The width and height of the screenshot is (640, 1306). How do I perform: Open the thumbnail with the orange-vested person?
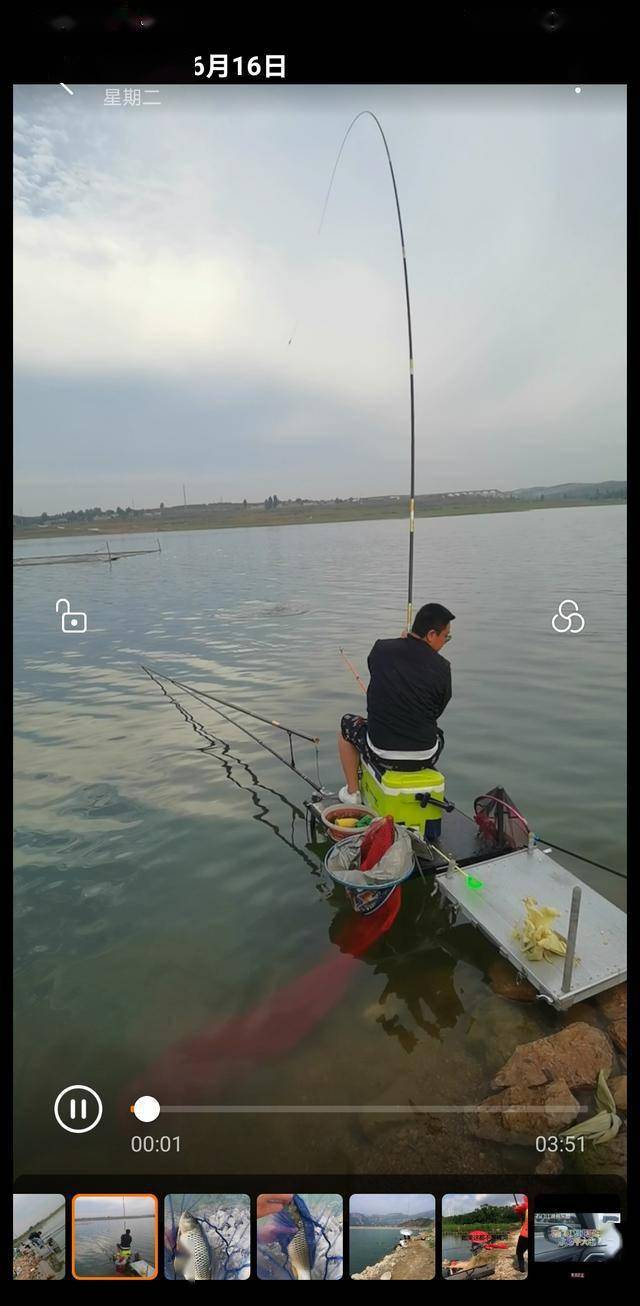click(x=485, y=1237)
